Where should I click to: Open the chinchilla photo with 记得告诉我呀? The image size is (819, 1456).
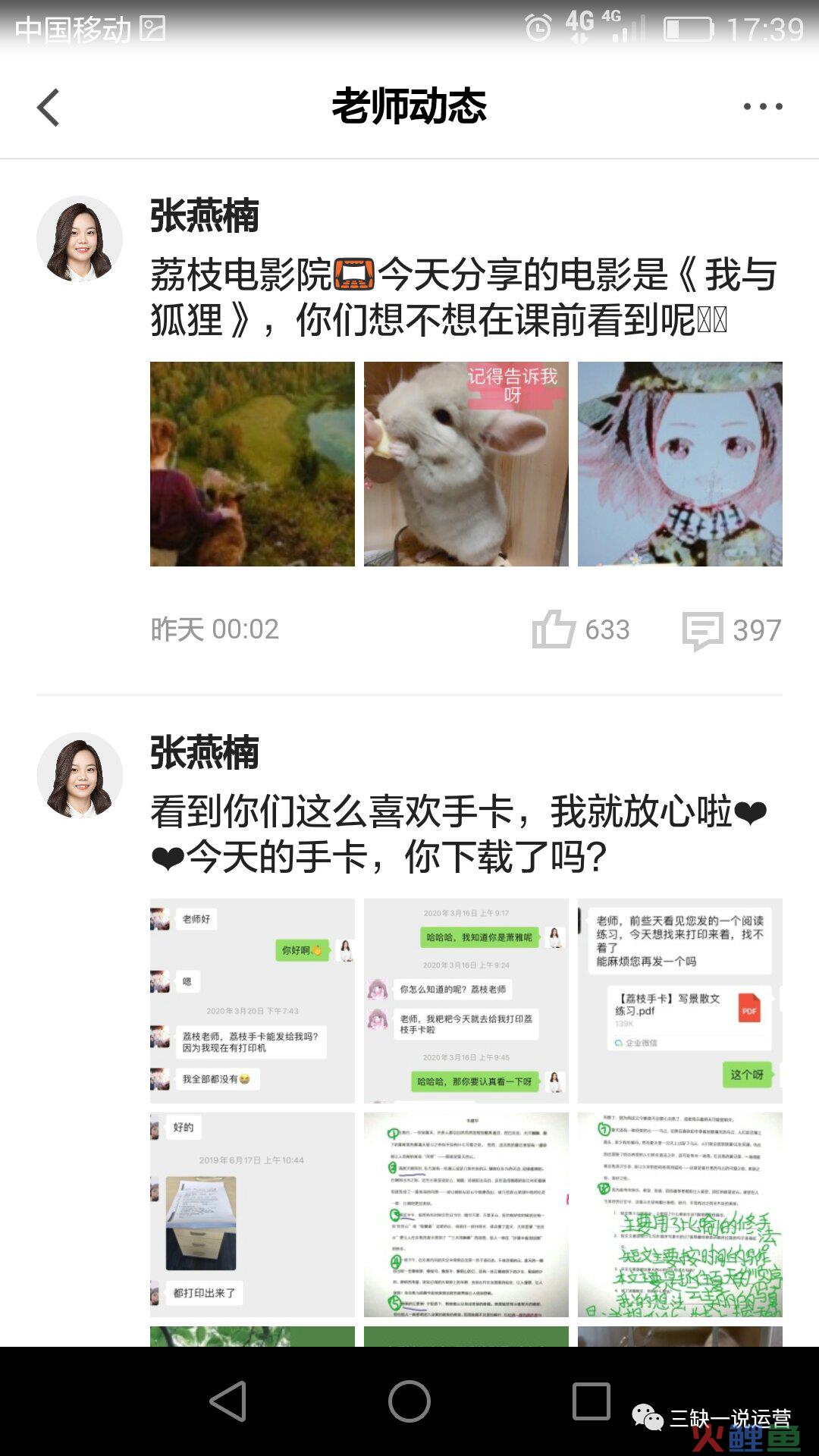tap(466, 464)
